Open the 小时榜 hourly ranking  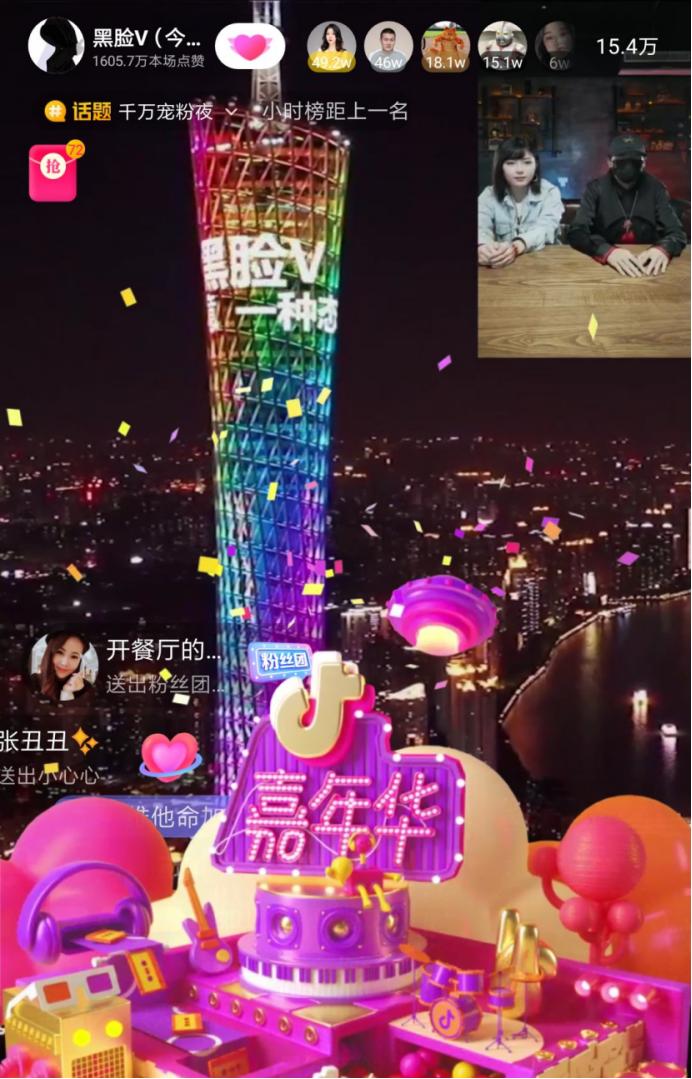(335, 112)
